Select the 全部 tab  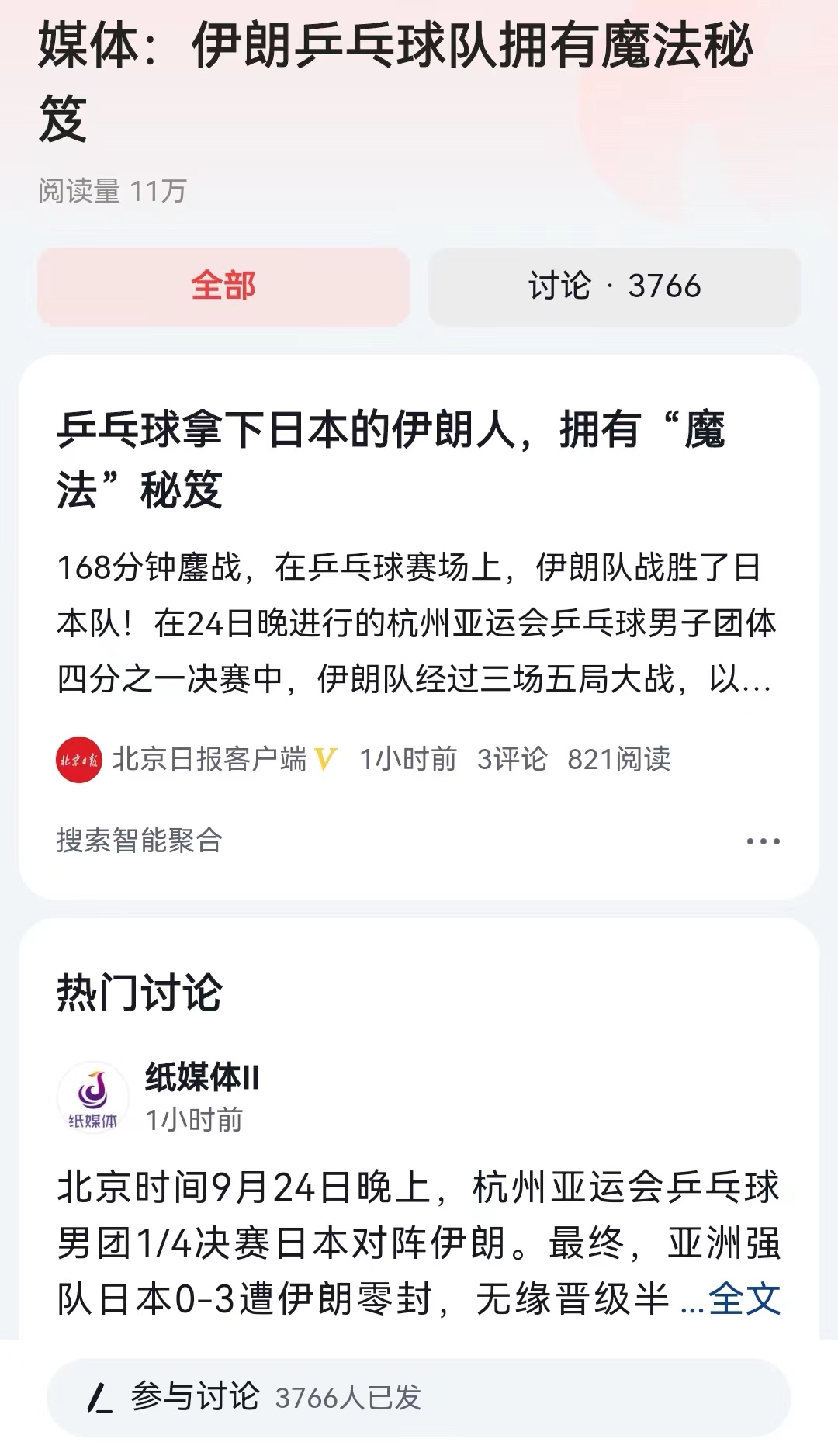click(x=223, y=285)
